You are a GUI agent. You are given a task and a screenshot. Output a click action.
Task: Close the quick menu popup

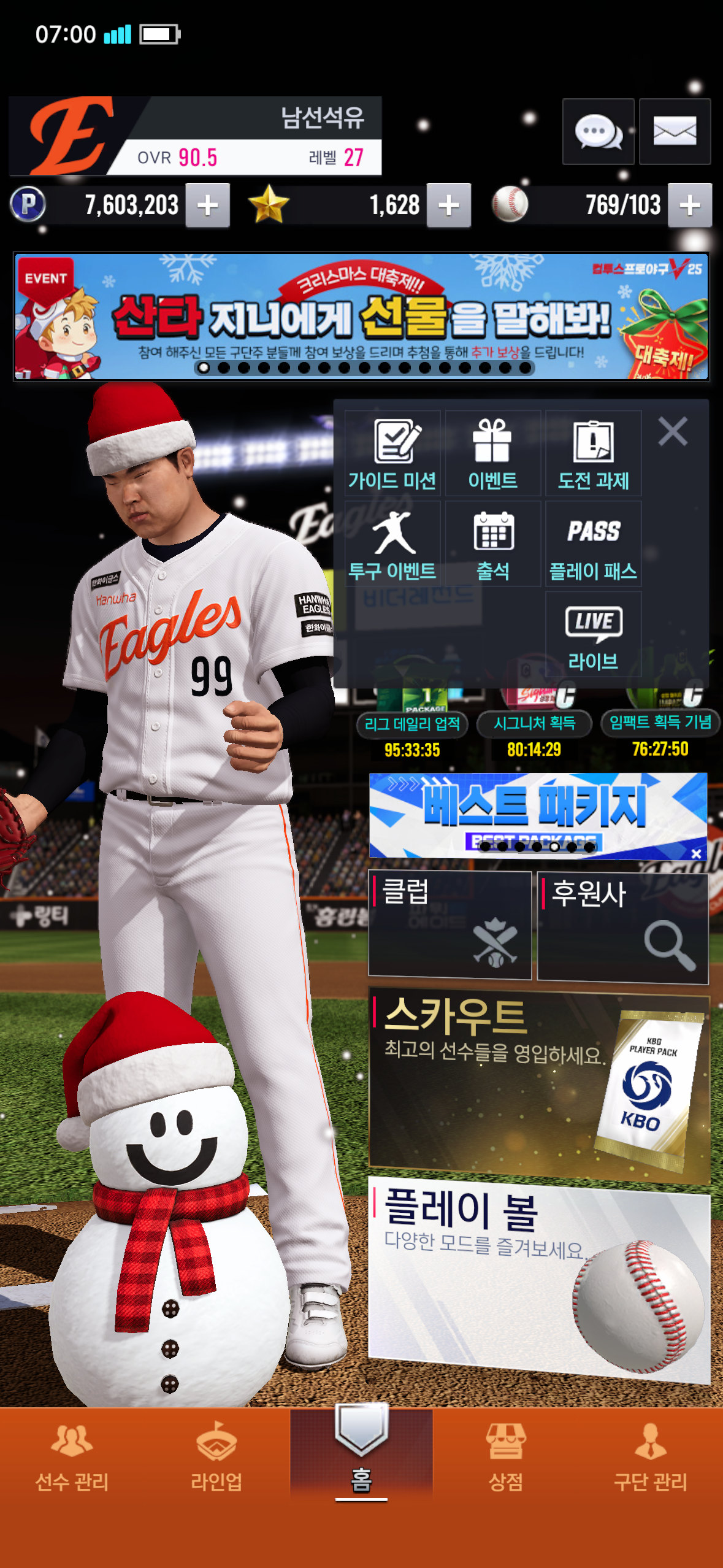tap(673, 431)
